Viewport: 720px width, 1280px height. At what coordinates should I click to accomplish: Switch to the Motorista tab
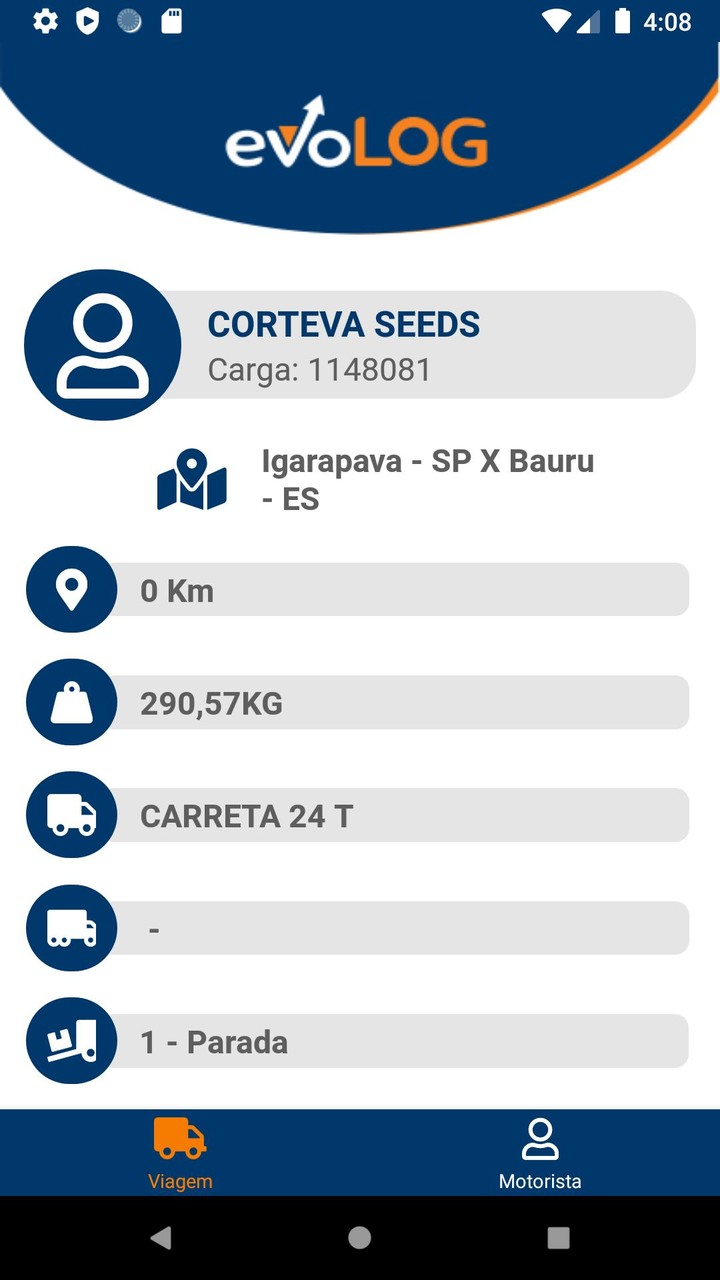pyautogui.click(x=540, y=1153)
